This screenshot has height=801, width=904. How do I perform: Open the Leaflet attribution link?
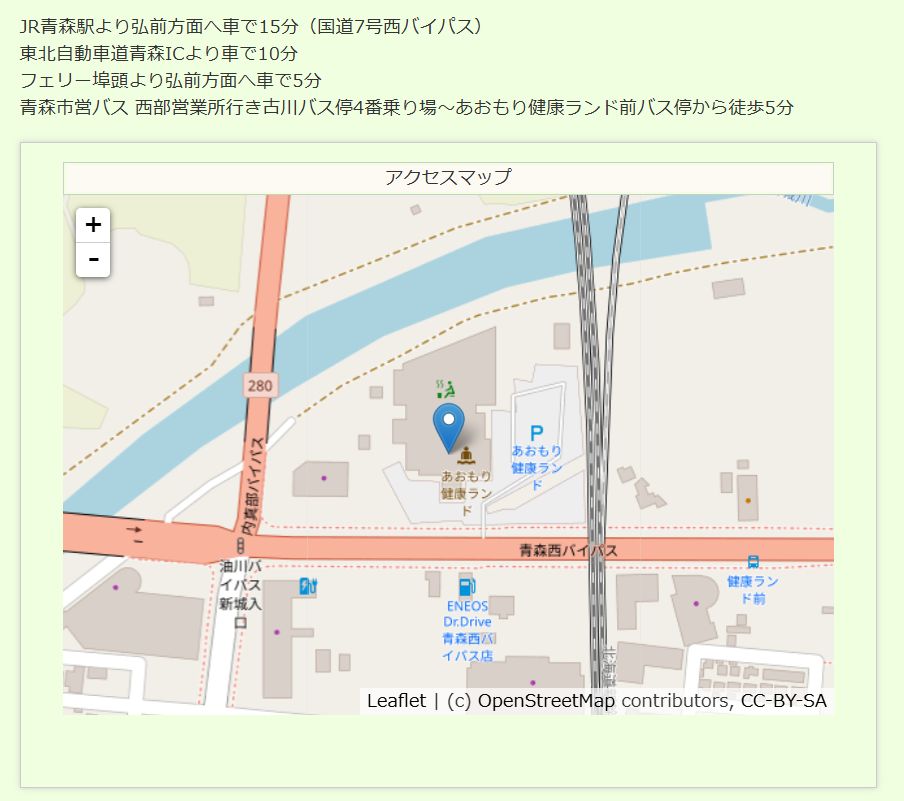(x=396, y=701)
